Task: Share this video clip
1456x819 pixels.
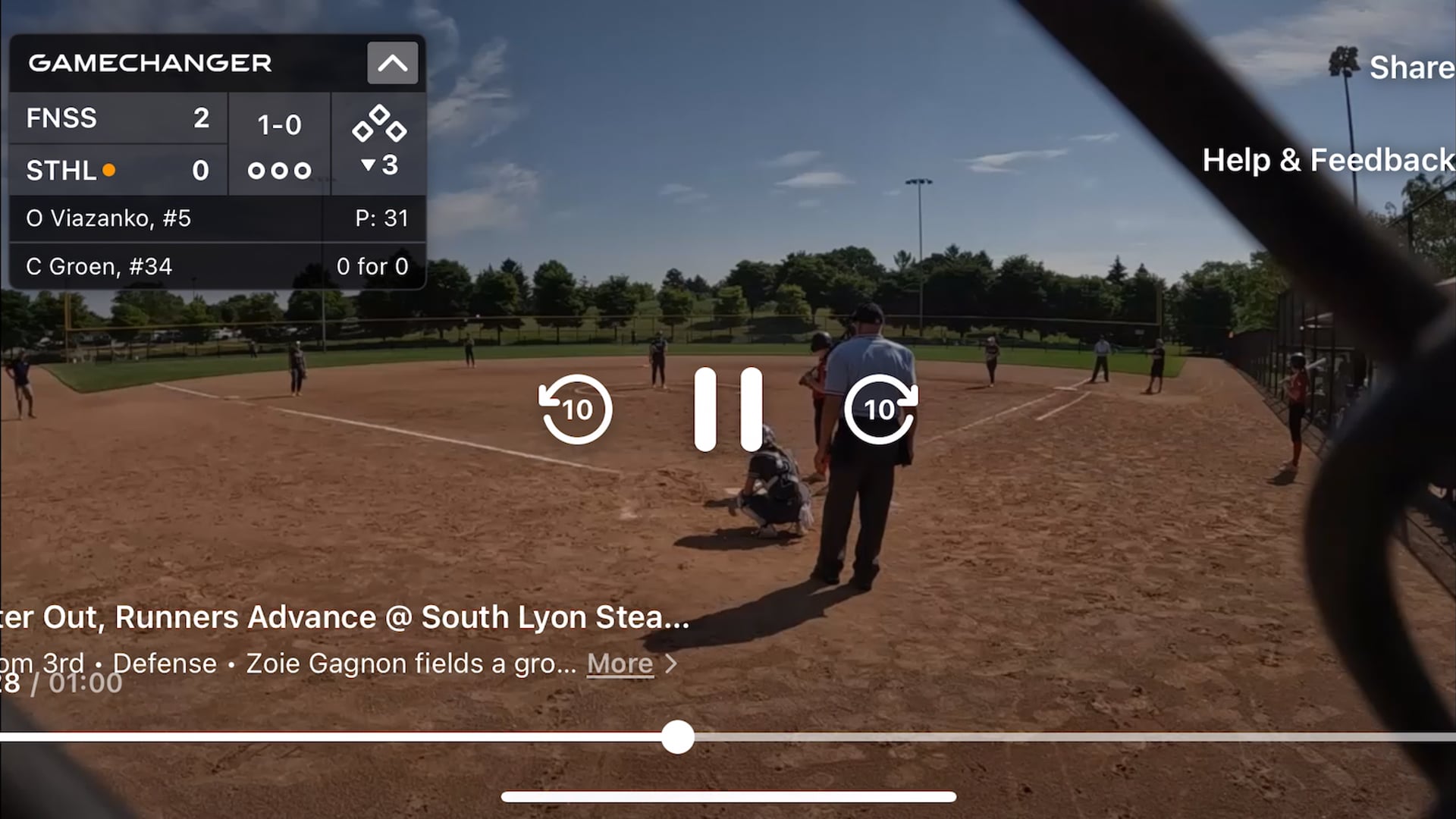Action: coord(1410,68)
